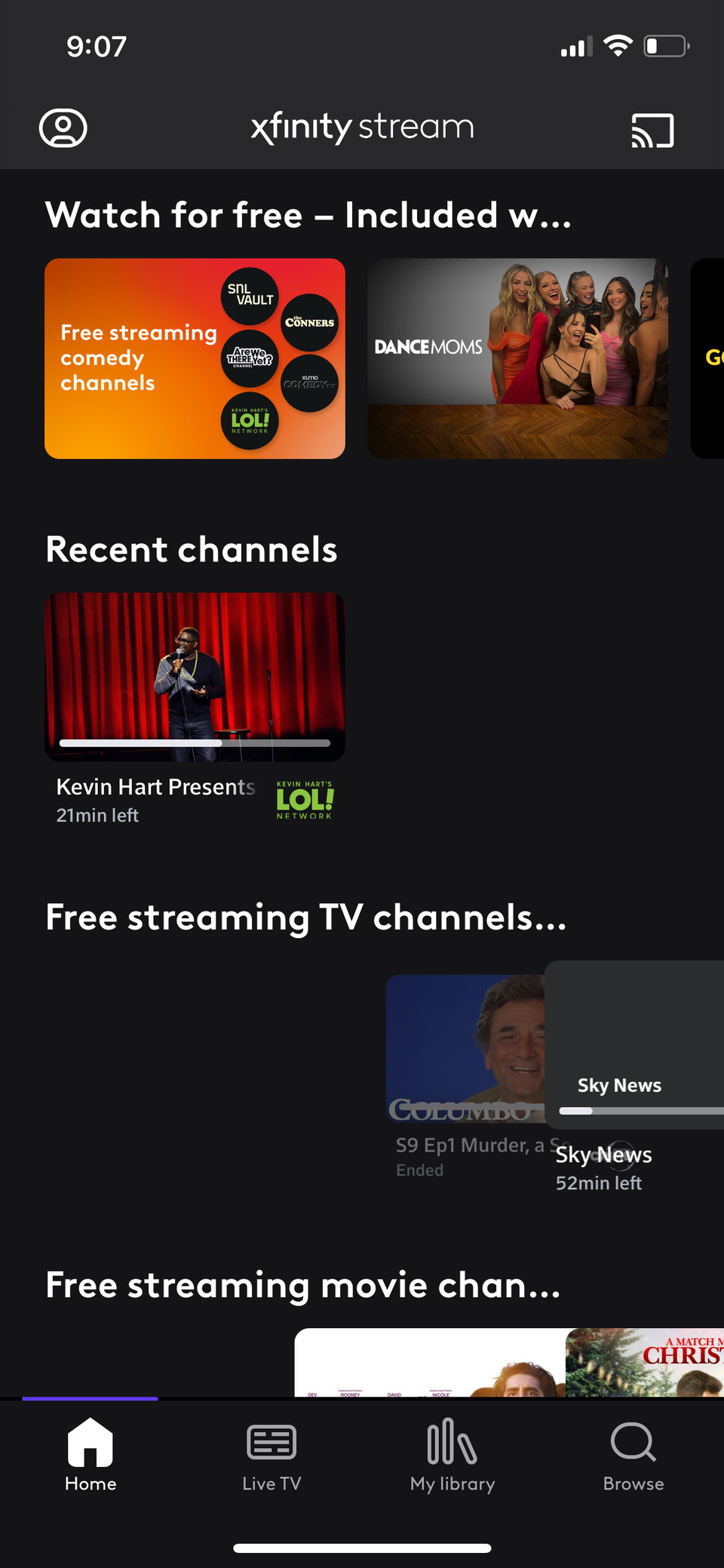The image size is (724, 1568).
Task: Expand the Free streaming movie channels heading
Action: tap(300, 1286)
